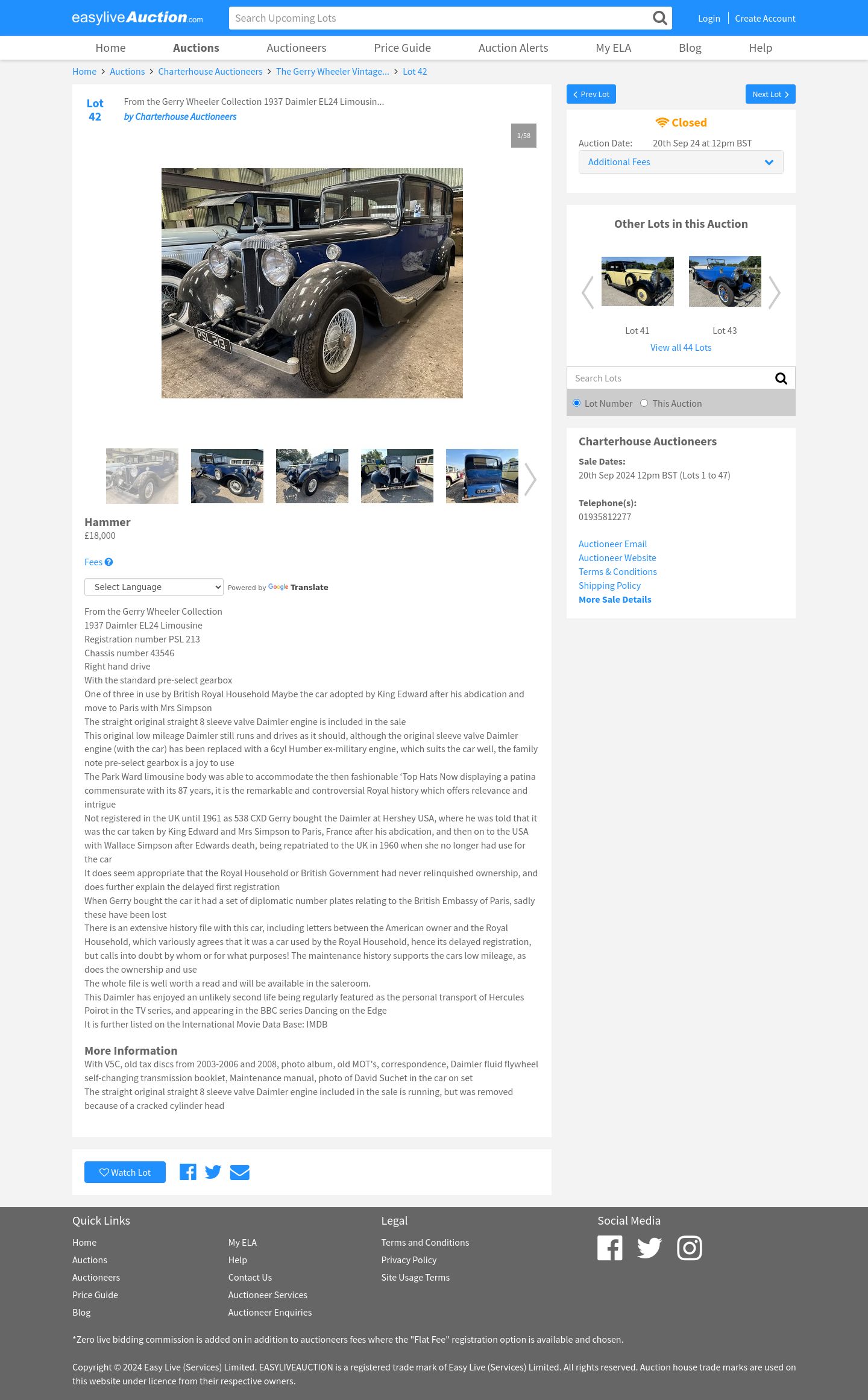Switch to the Price Guide tab
This screenshot has height=1400, width=868.
pos(402,48)
